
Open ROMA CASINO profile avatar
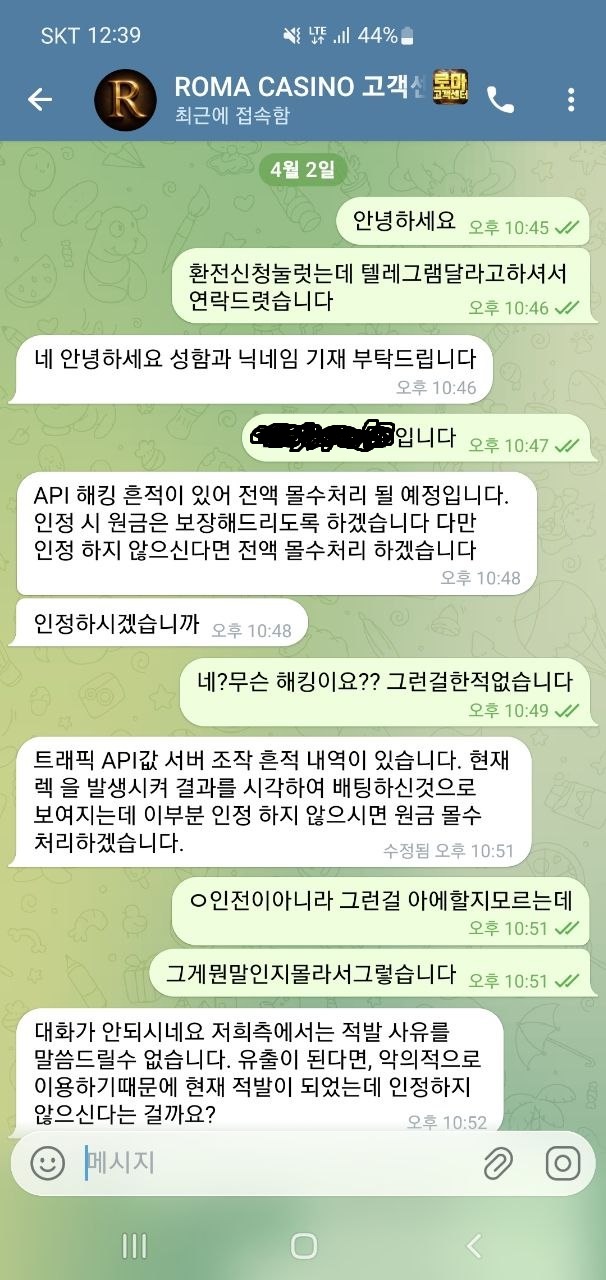tap(125, 100)
